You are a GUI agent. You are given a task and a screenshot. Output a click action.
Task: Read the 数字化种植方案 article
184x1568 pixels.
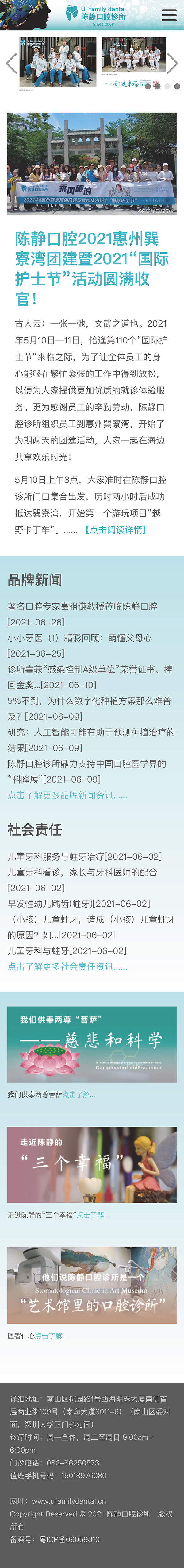point(89,701)
